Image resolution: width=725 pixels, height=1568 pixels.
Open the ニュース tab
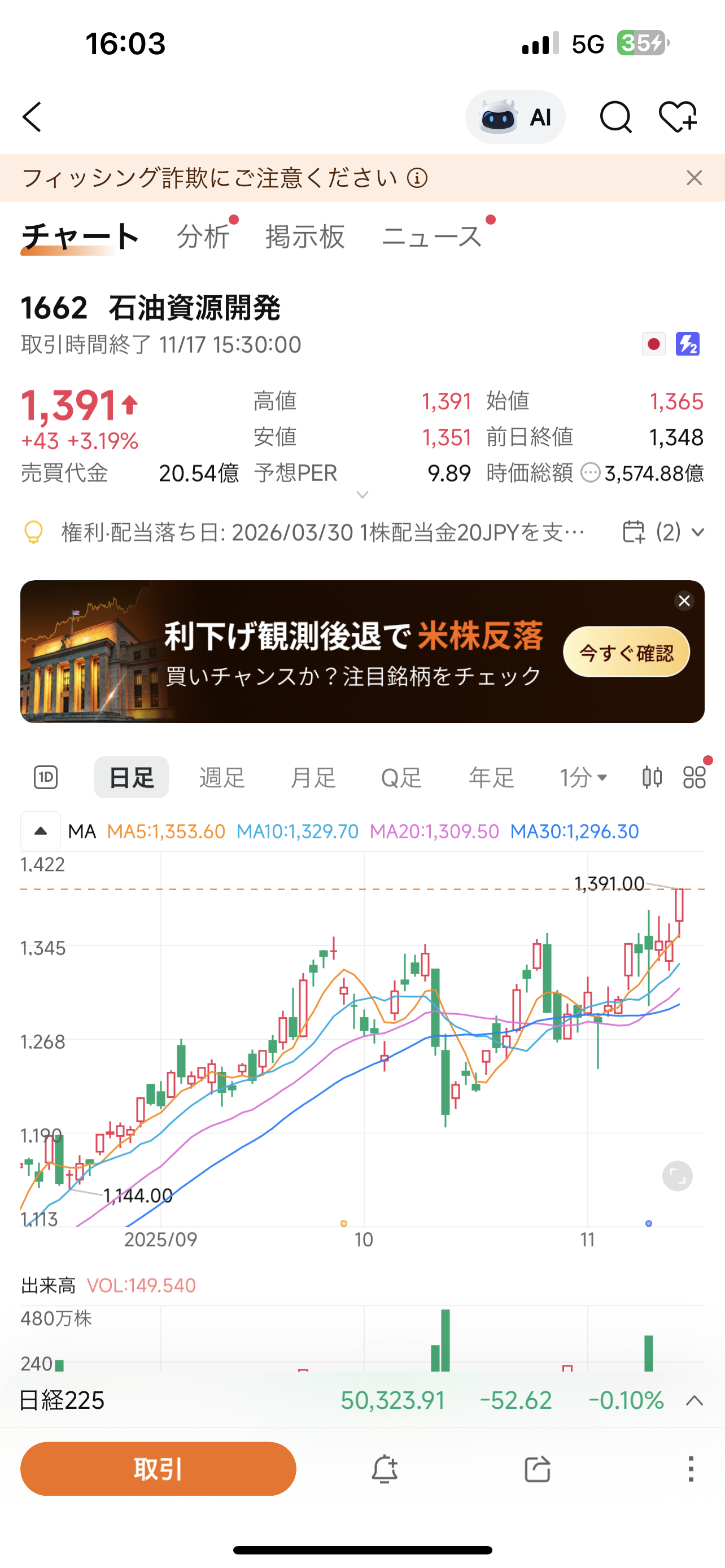tap(431, 236)
